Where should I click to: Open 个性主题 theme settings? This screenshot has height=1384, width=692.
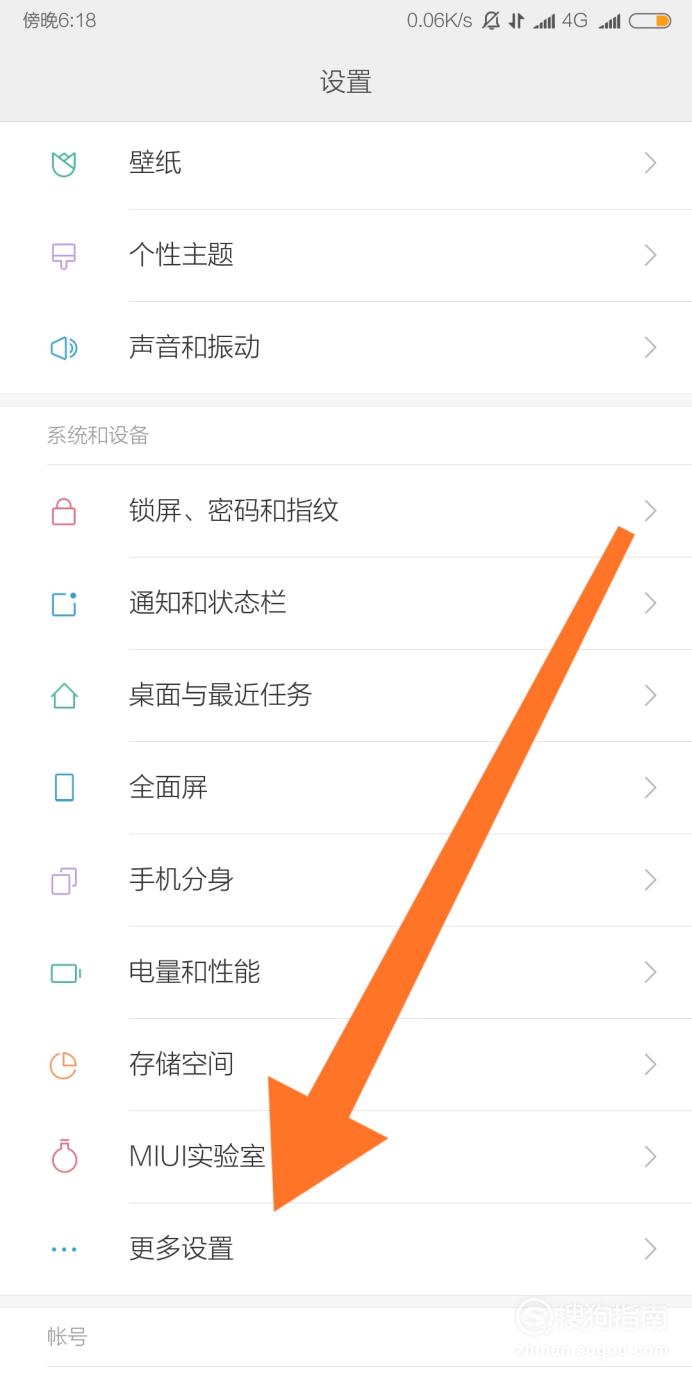pyautogui.click(x=346, y=256)
